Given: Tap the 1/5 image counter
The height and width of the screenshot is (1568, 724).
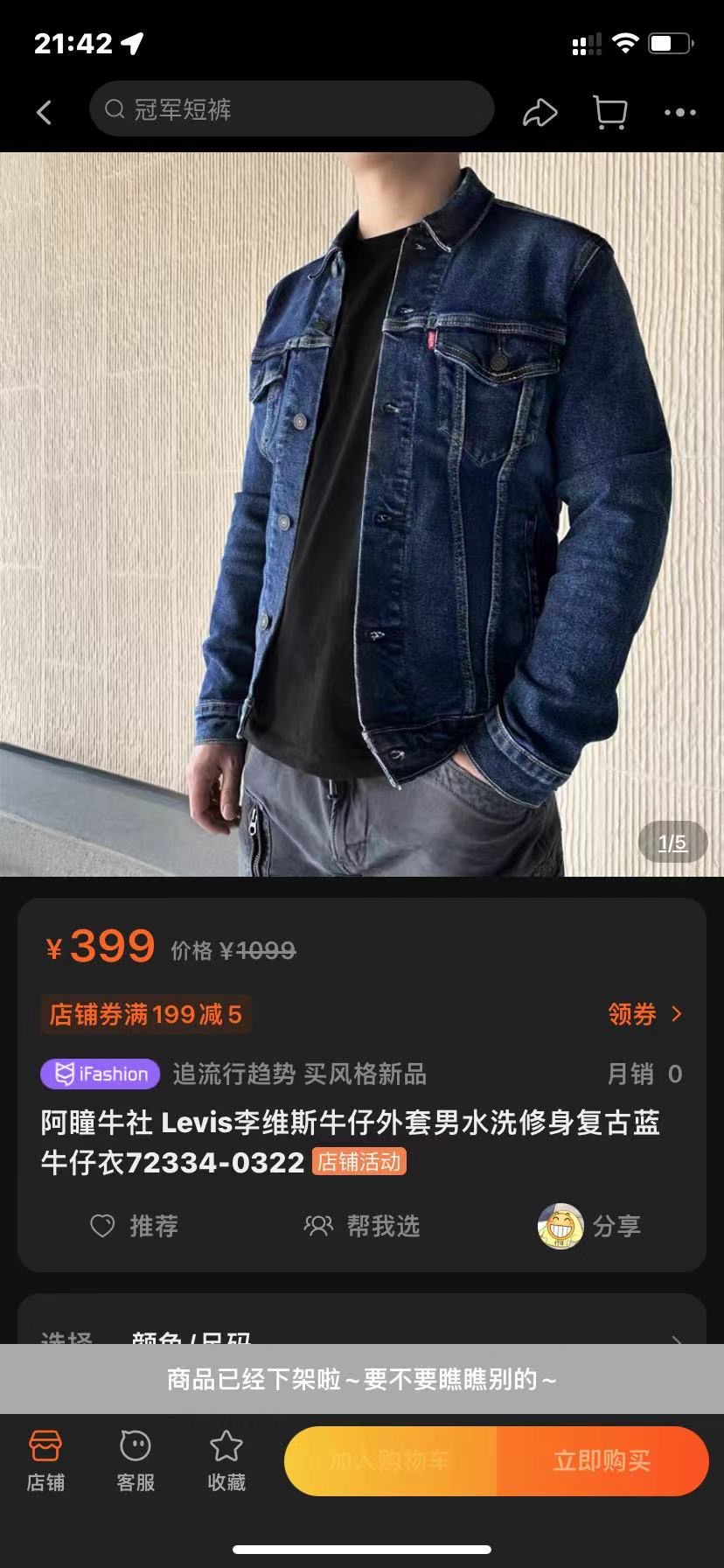Looking at the screenshot, I should pos(672,841).
